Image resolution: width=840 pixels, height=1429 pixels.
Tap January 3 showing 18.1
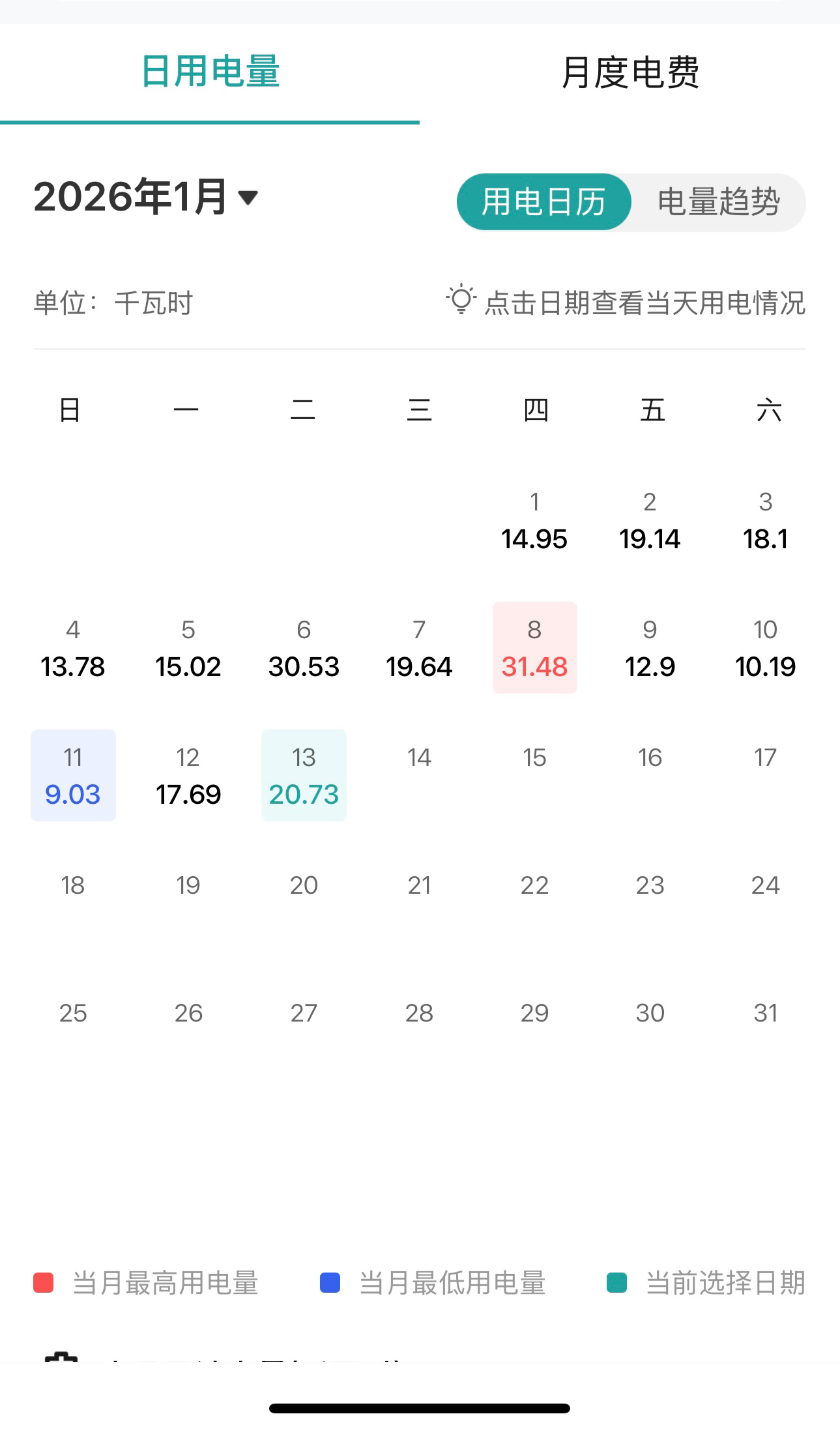coord(765,521)
